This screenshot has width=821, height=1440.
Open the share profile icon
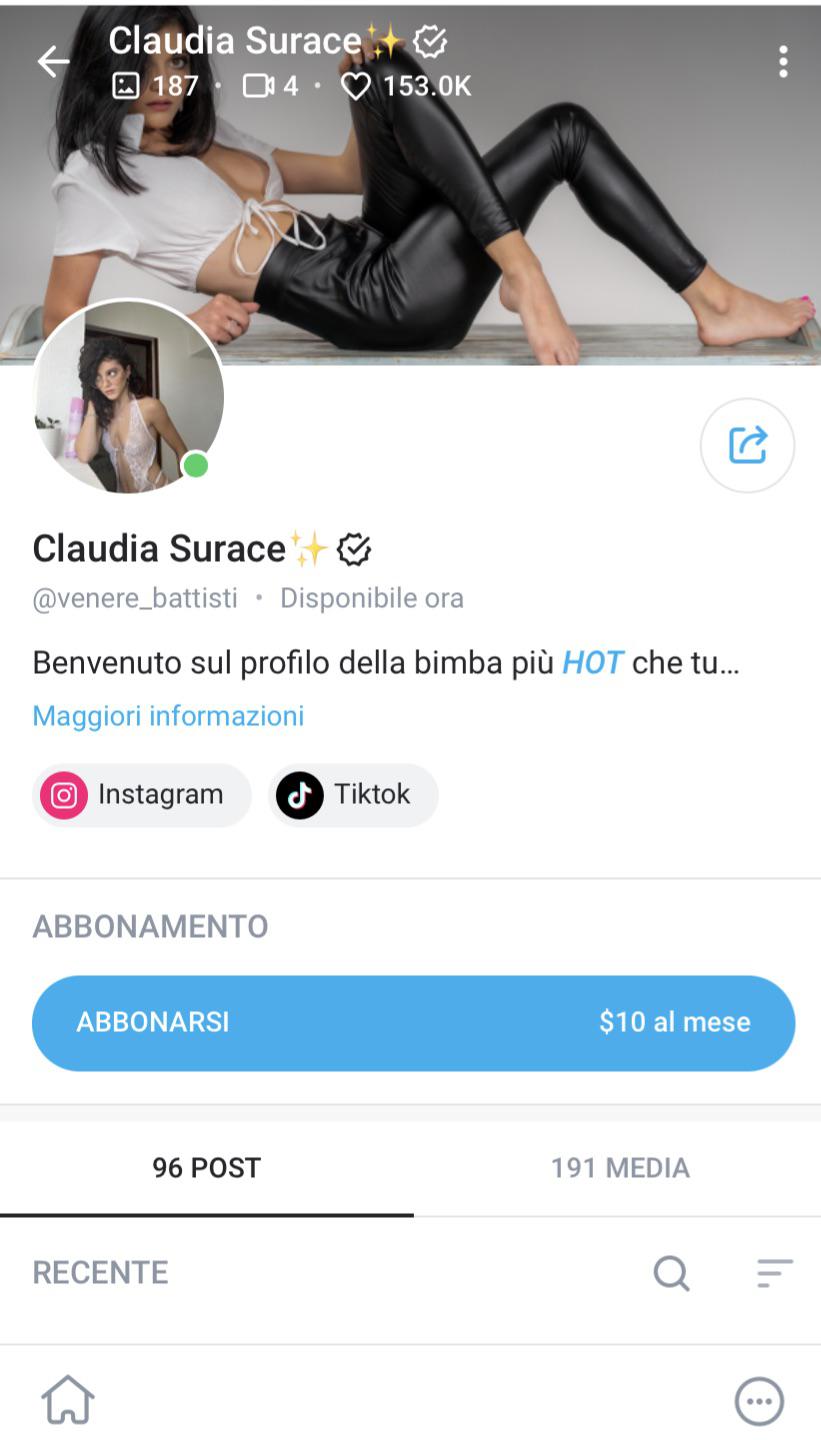coord(747,445)
